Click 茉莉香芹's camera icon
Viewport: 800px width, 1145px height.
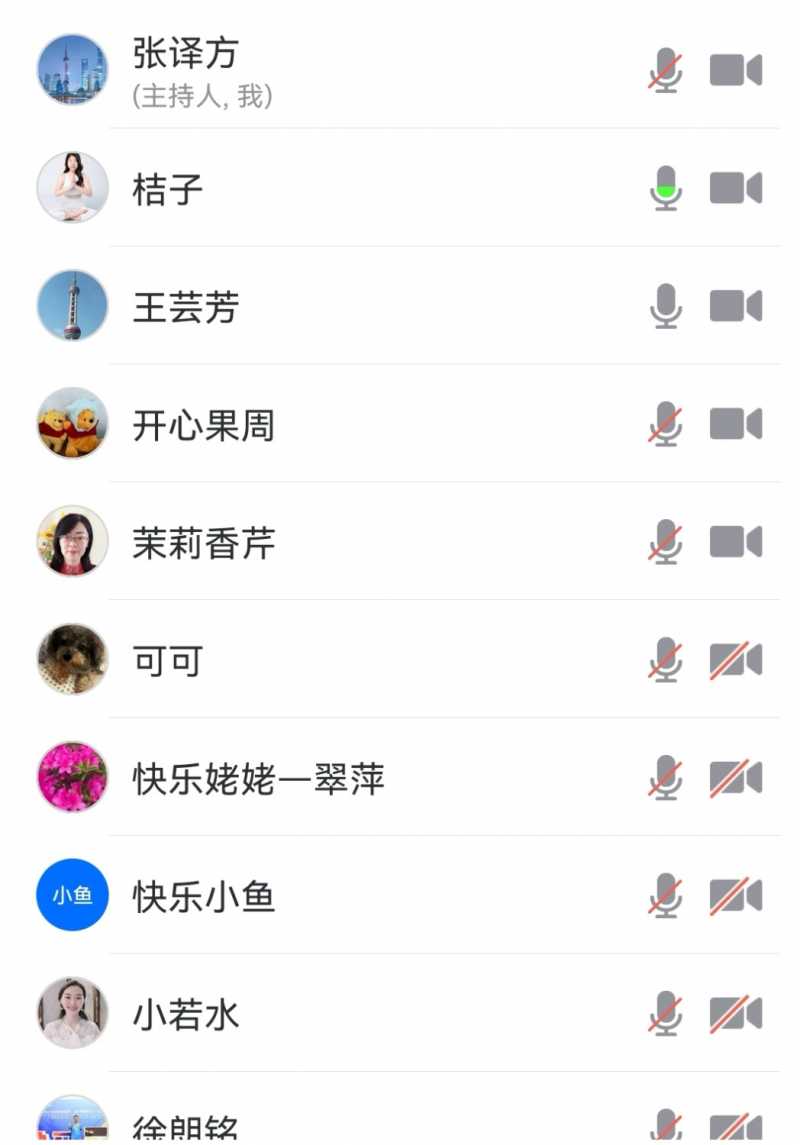click(736, 542)
